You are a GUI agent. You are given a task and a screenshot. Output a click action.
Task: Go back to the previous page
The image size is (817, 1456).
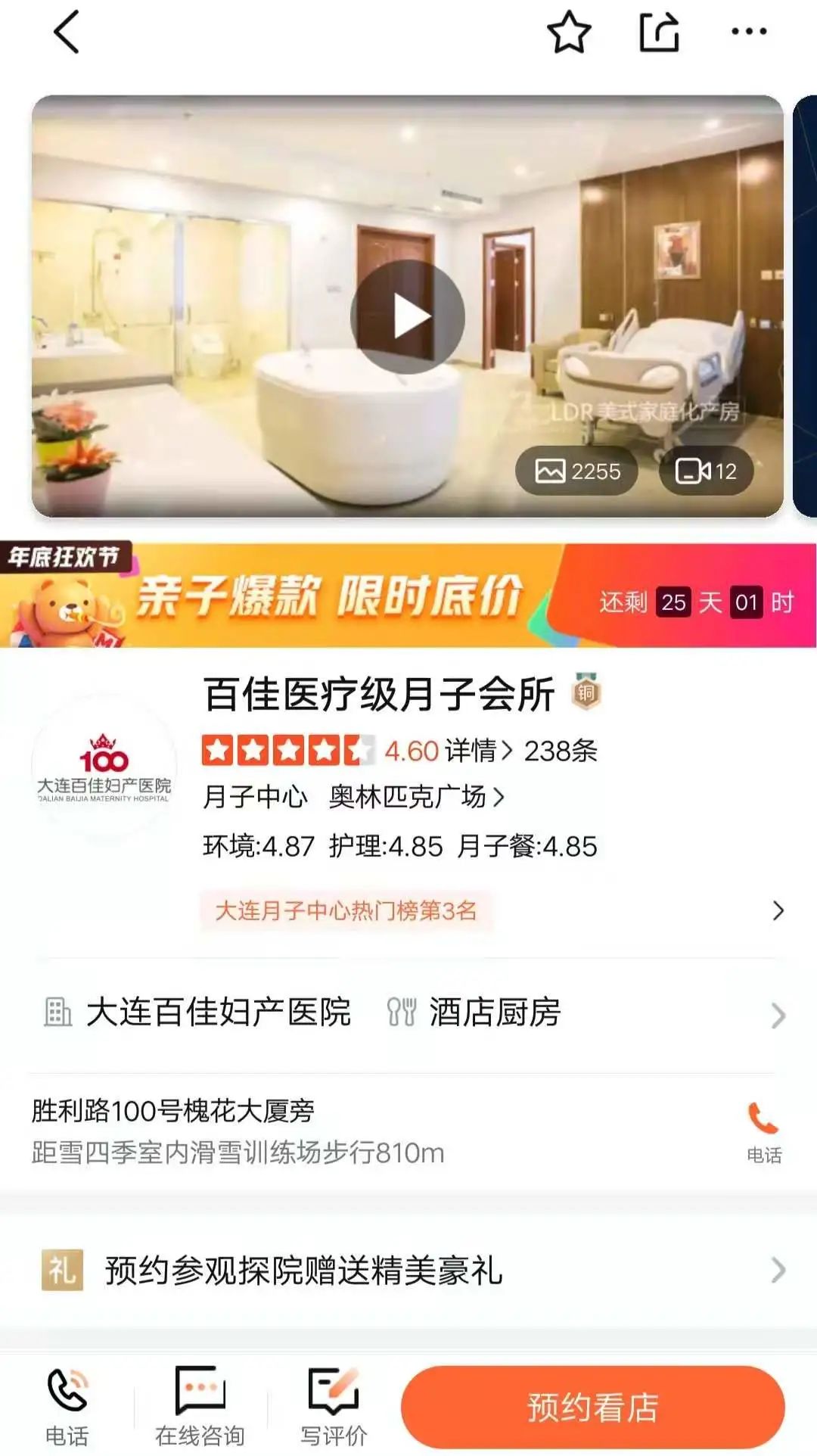coord(67,33)
